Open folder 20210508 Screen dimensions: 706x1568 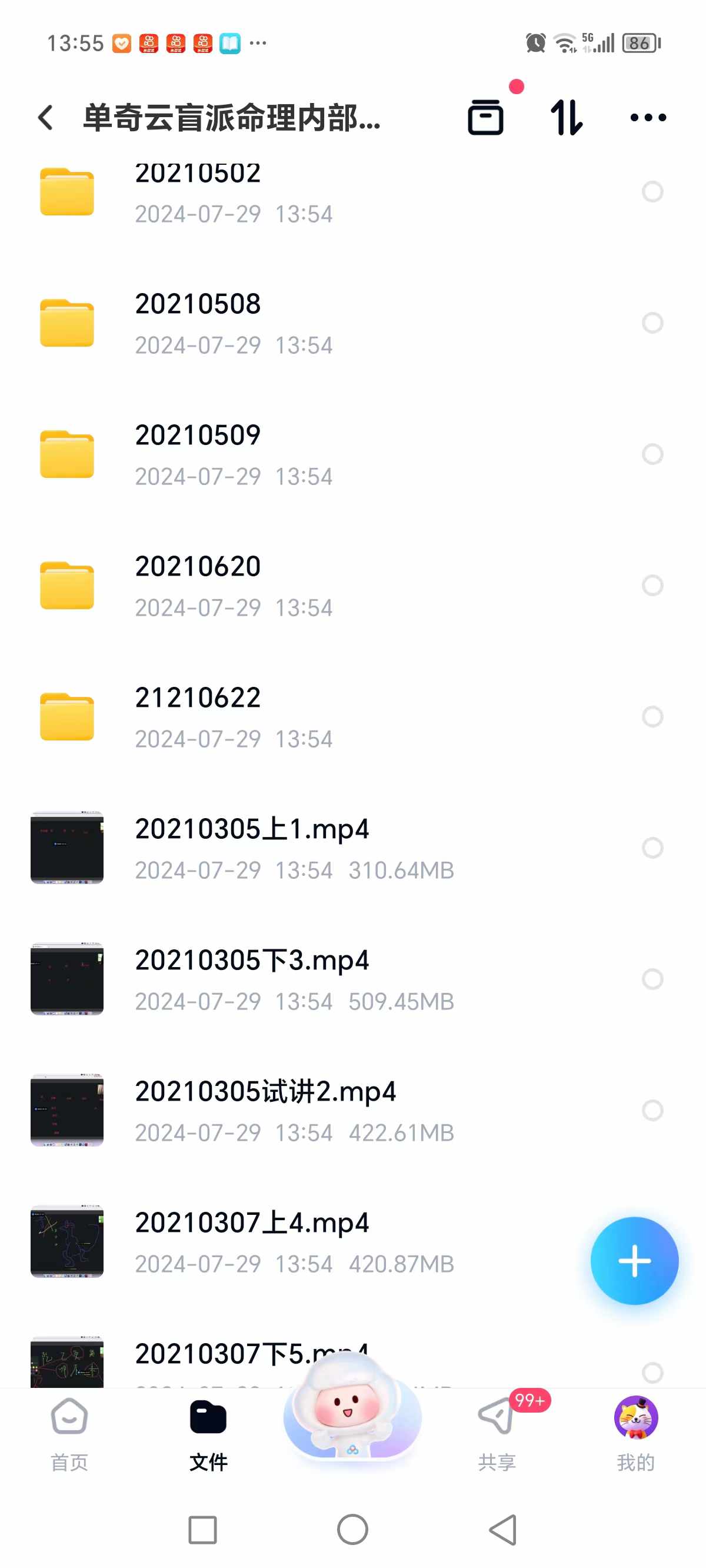coord(353,323)
